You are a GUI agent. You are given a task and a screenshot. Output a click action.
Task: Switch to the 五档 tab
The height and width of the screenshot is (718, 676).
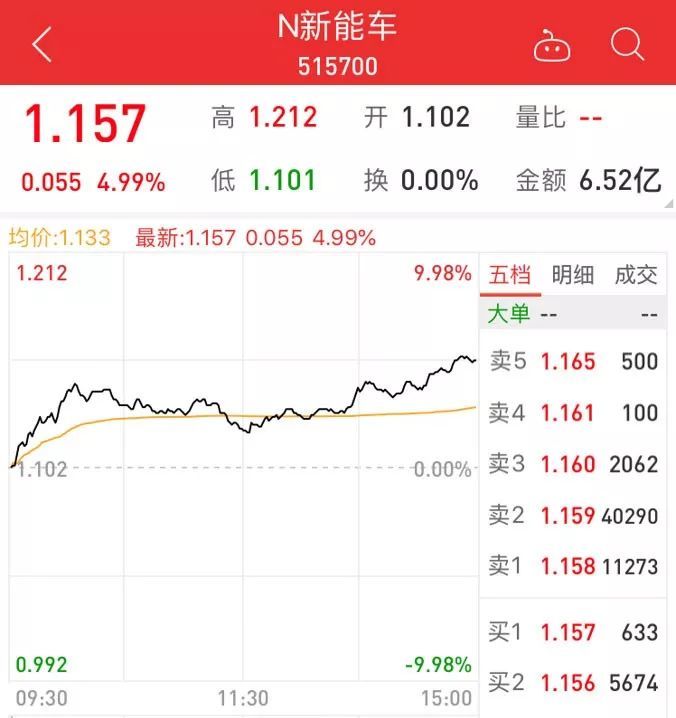point(510,275)
